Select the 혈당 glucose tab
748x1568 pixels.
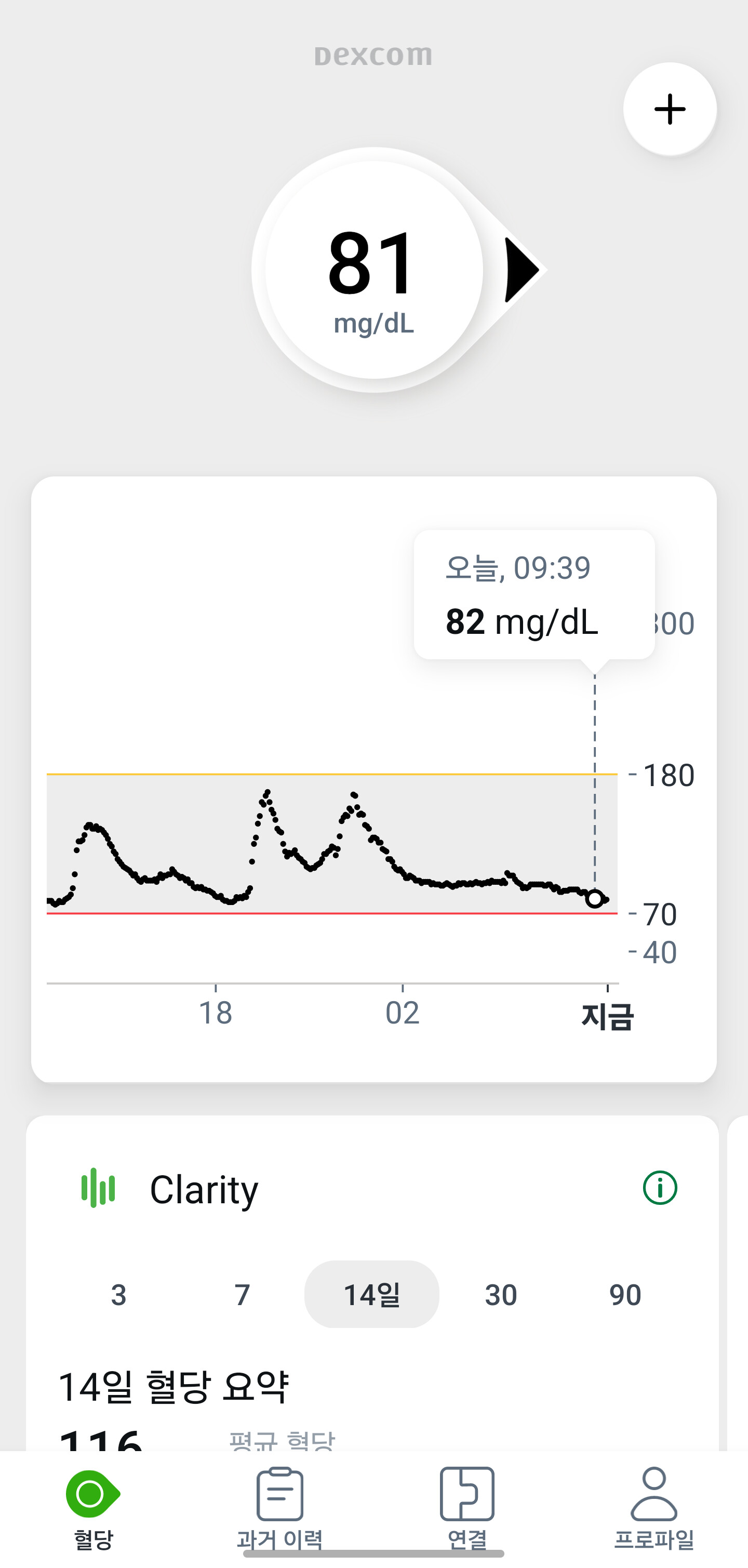93,1508
